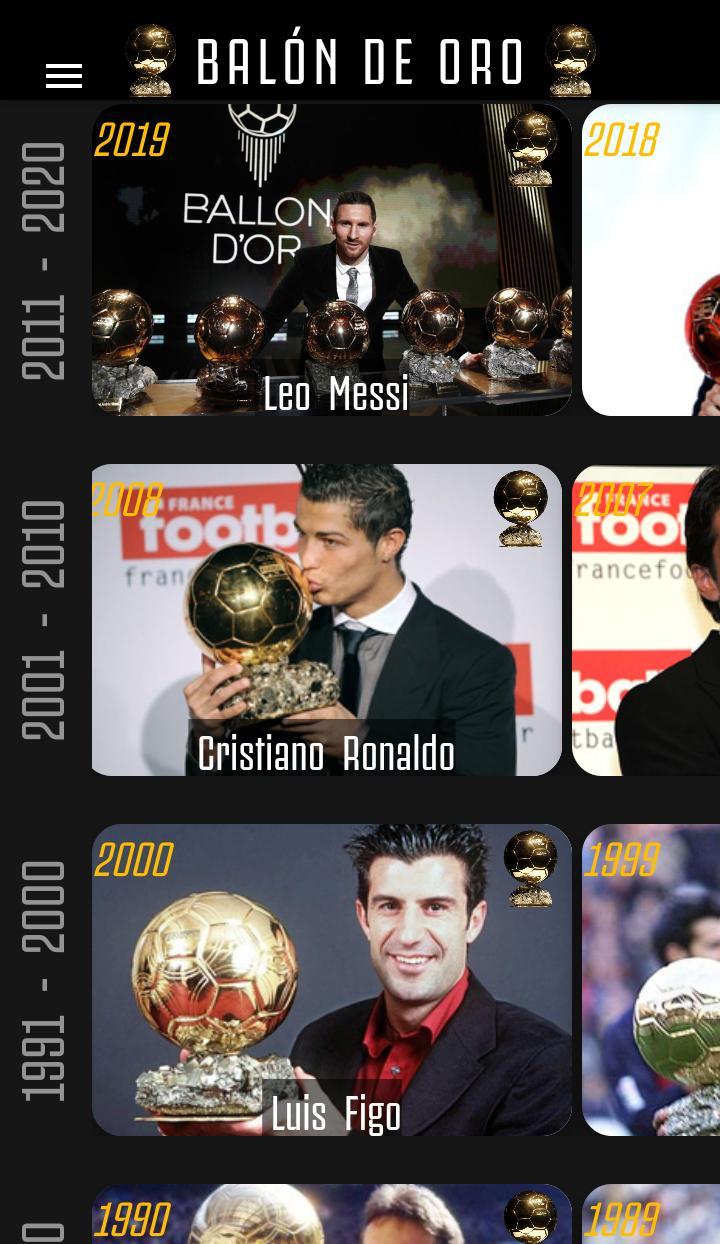Open the hamburger drawer menu
The image size is (720, 1244).
pos(64,76)
